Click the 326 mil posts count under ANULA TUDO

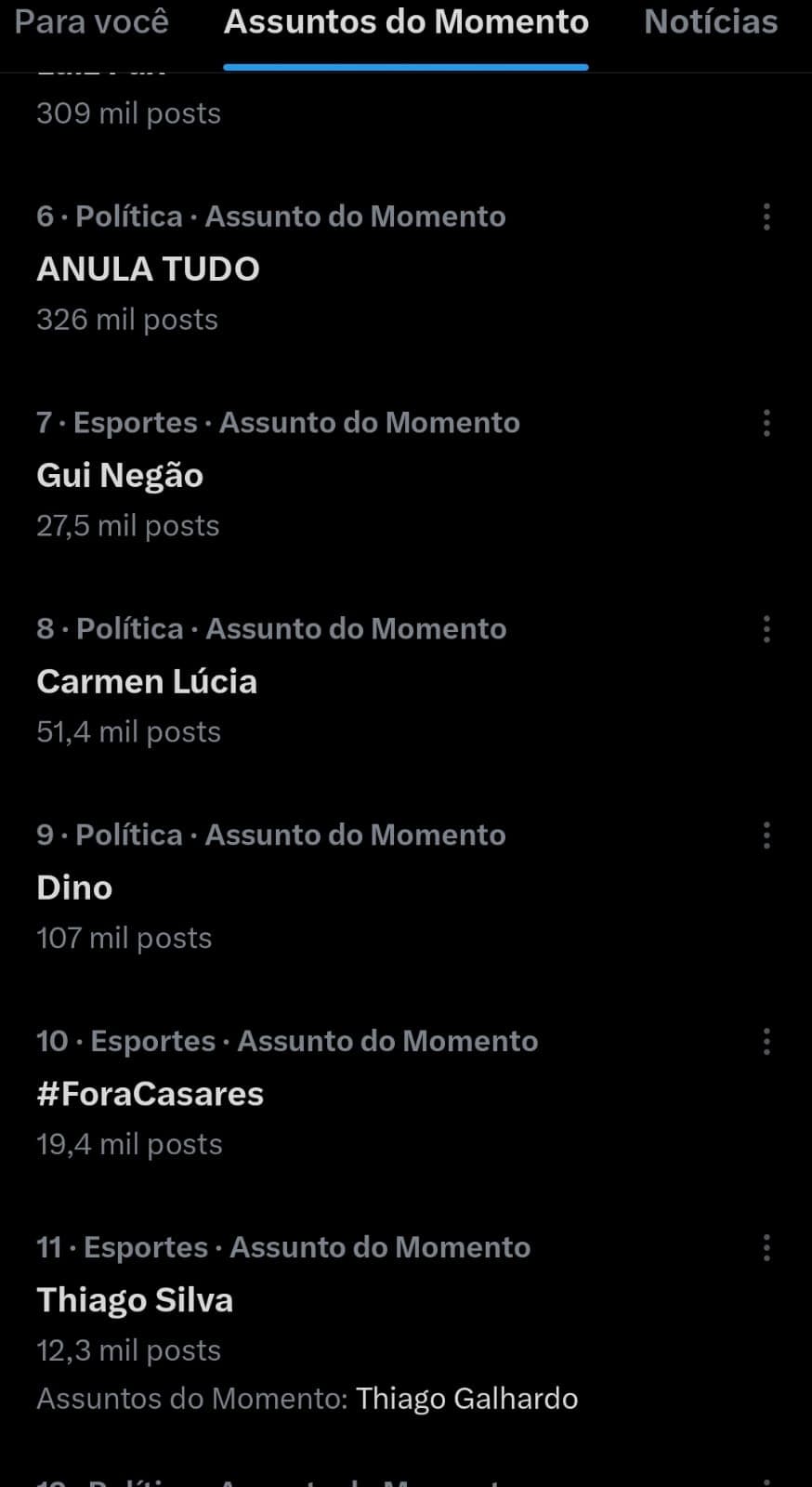coord(126,319)
